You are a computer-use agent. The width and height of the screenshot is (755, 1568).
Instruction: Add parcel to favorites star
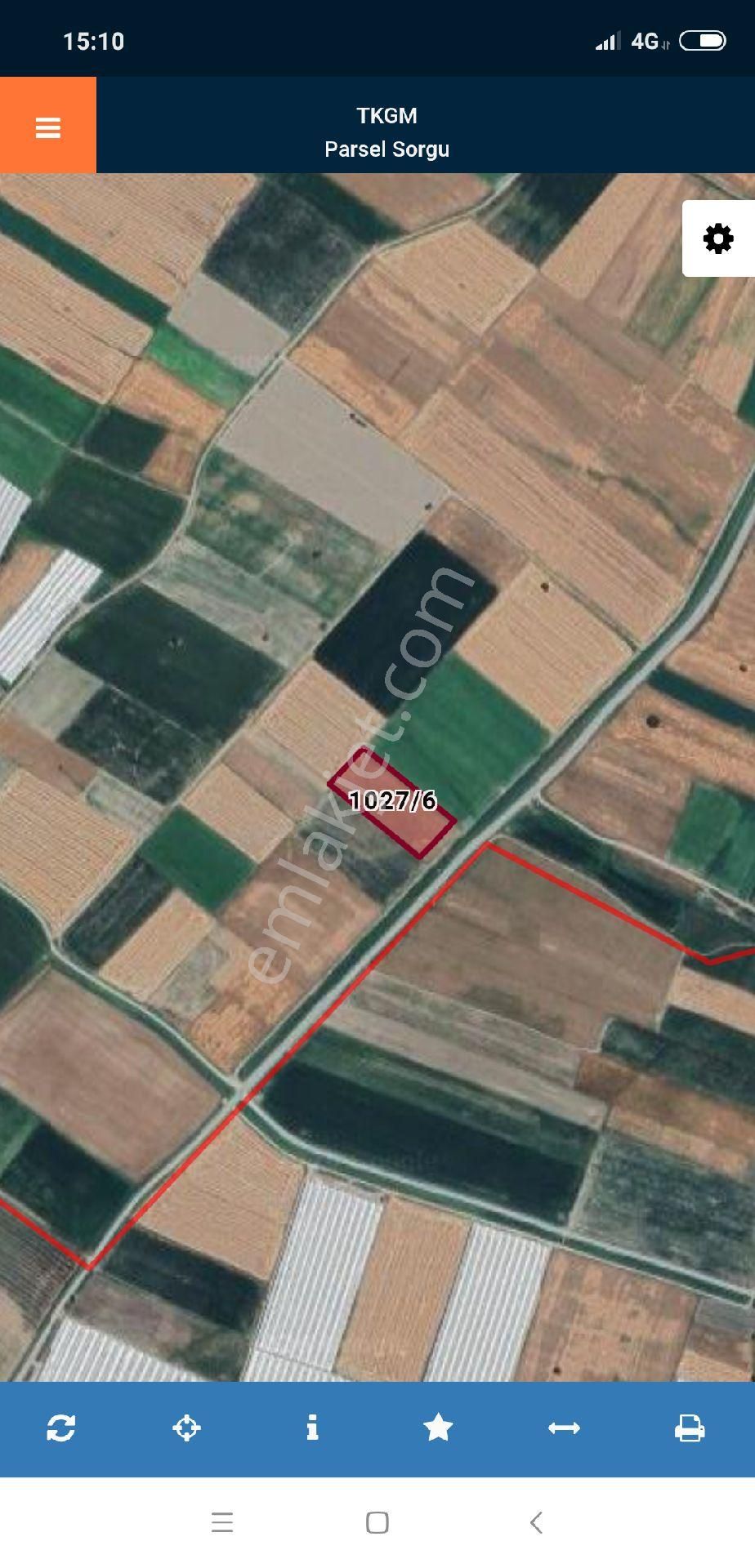pyautogui.click(x=438, y=1428)
